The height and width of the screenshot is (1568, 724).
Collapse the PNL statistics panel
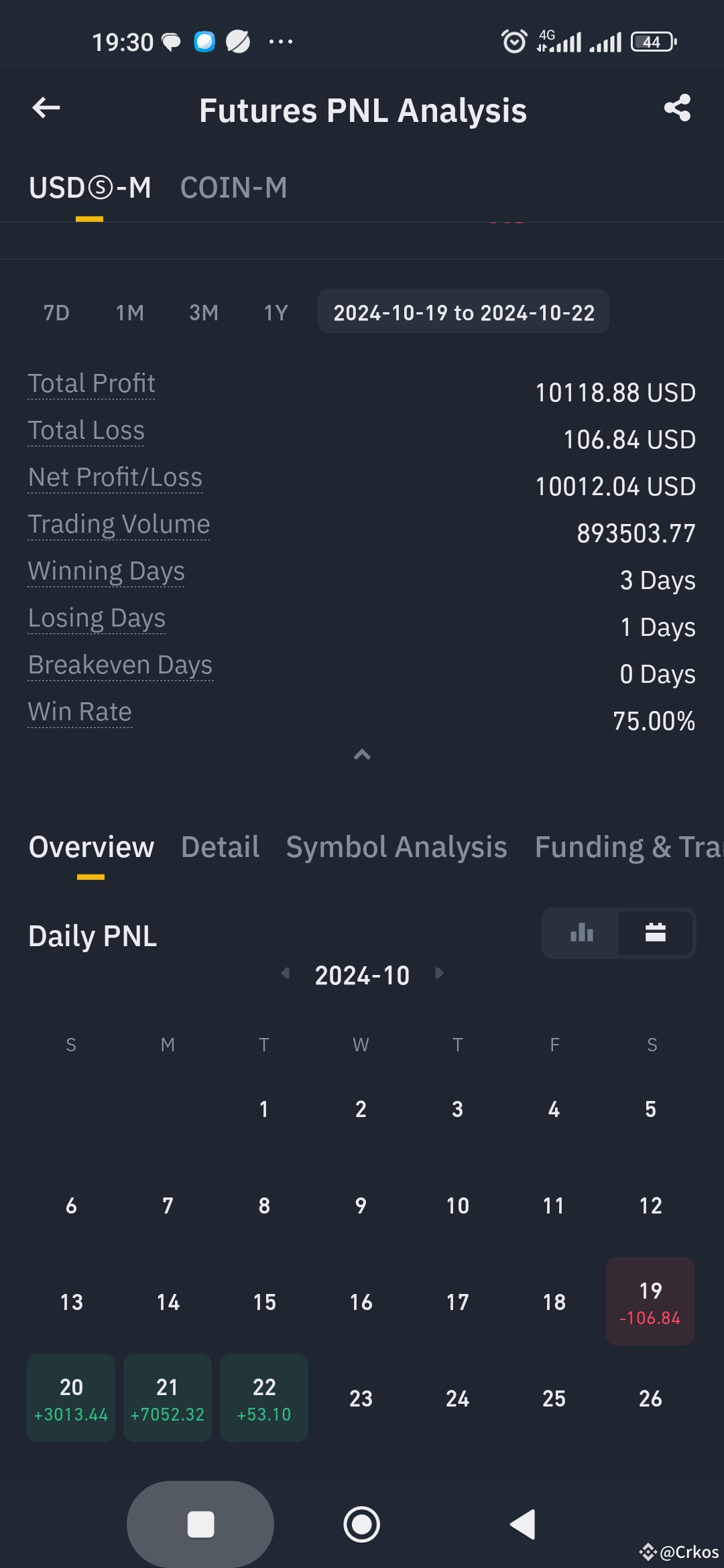[x=362, y=755]
